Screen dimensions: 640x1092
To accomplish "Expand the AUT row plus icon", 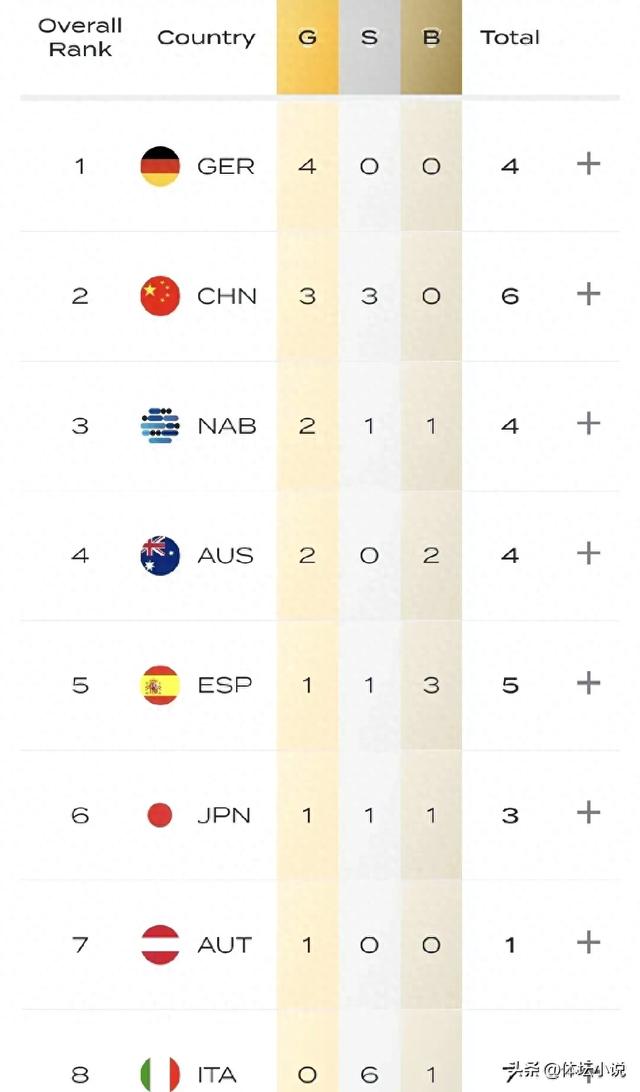I will (588, 943).
